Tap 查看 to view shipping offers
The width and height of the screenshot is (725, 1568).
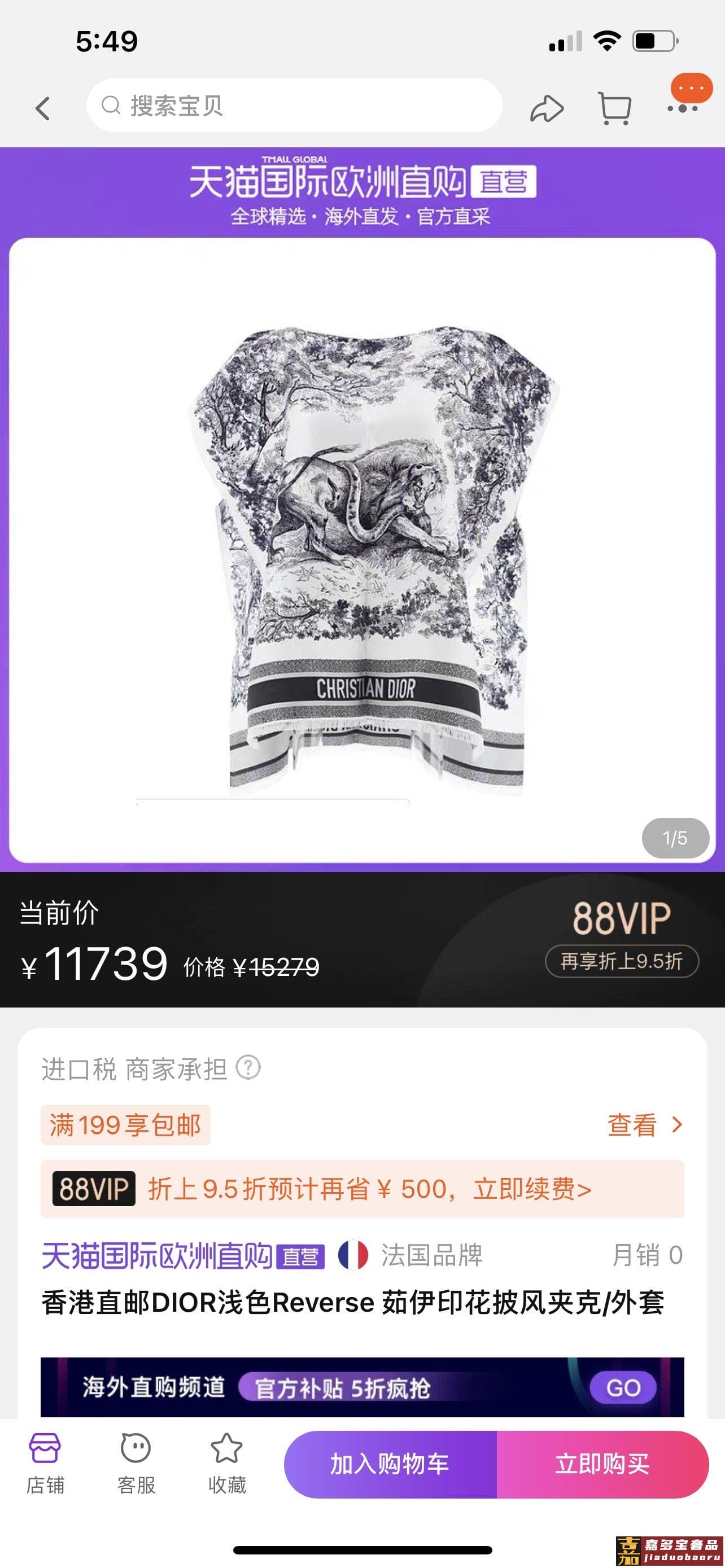645,1125
